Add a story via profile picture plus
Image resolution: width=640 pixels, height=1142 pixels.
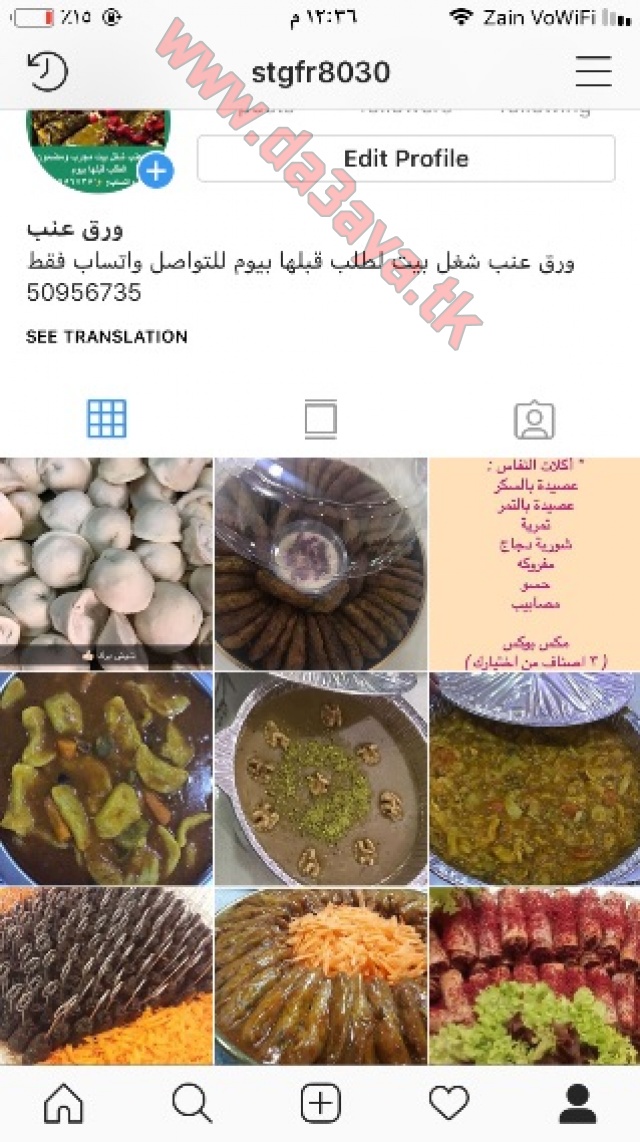coord(156,171)
